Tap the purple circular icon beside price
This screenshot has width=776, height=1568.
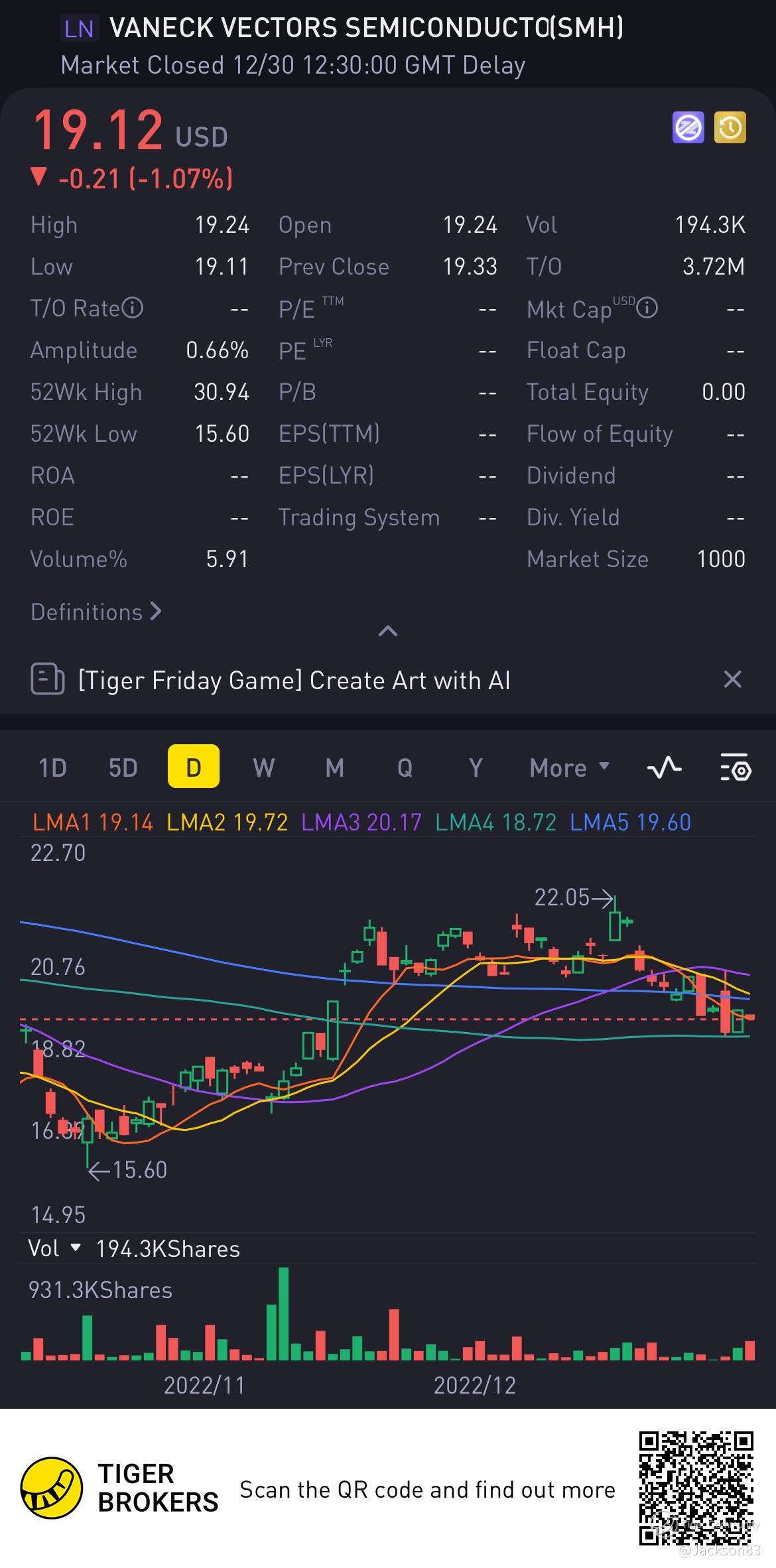click(688, 128)
